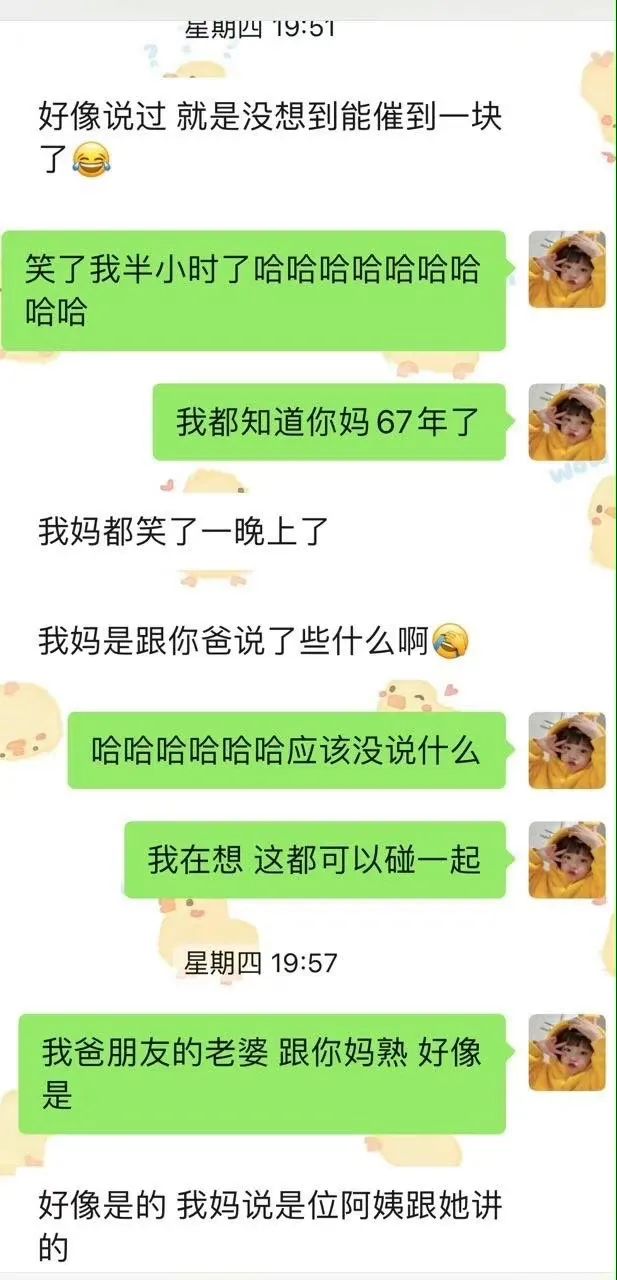The height and width of the screenshot is (1280, 617).
Task: Open the avatar next to "我在想 这都可以碰一起"
Action: [567, 860]
